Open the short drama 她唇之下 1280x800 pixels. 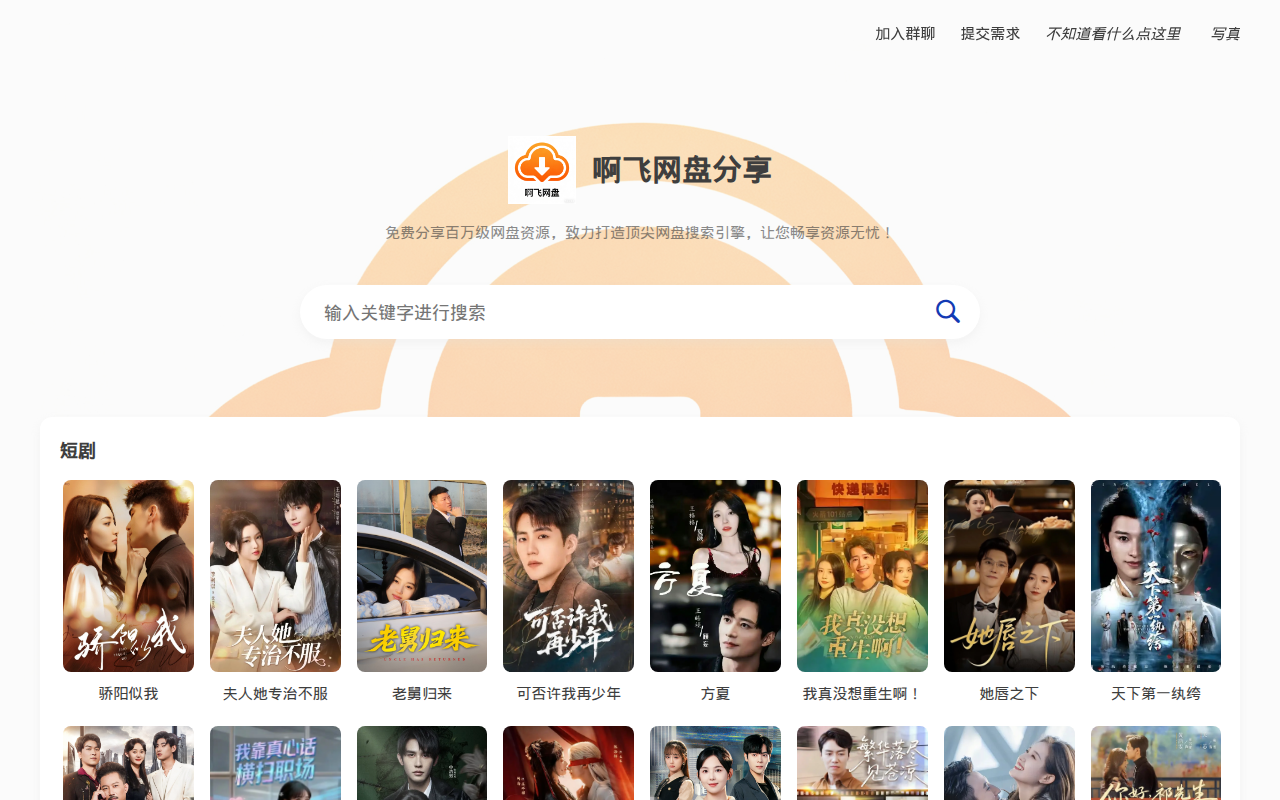click(1009, 576)
